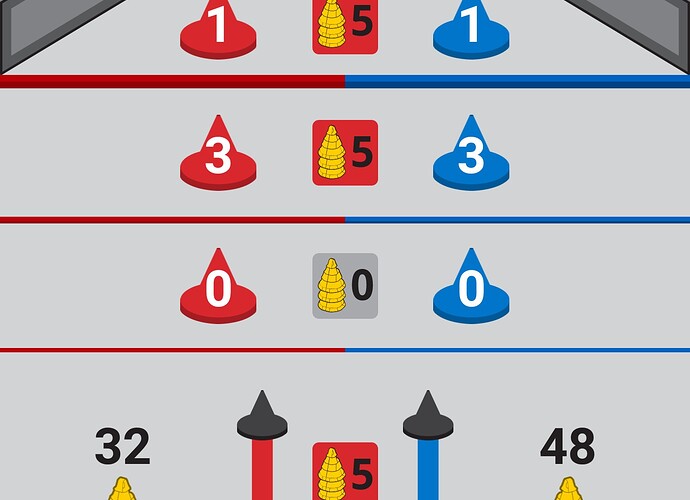Tap the red coin tile between the 3 pawns

[345, 153]
